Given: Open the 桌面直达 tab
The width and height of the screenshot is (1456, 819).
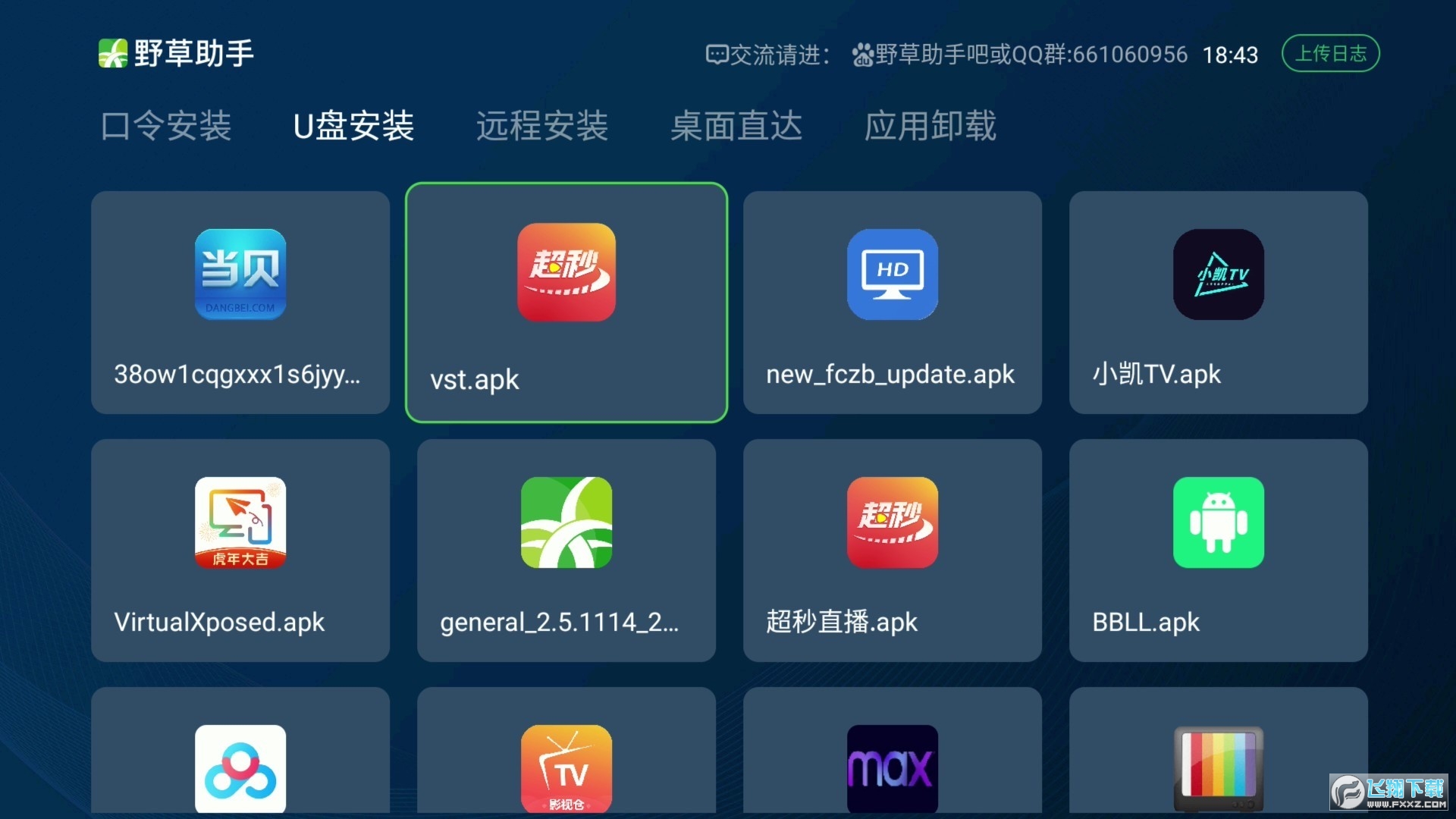Looking at the screenshot, I should 736,126.
